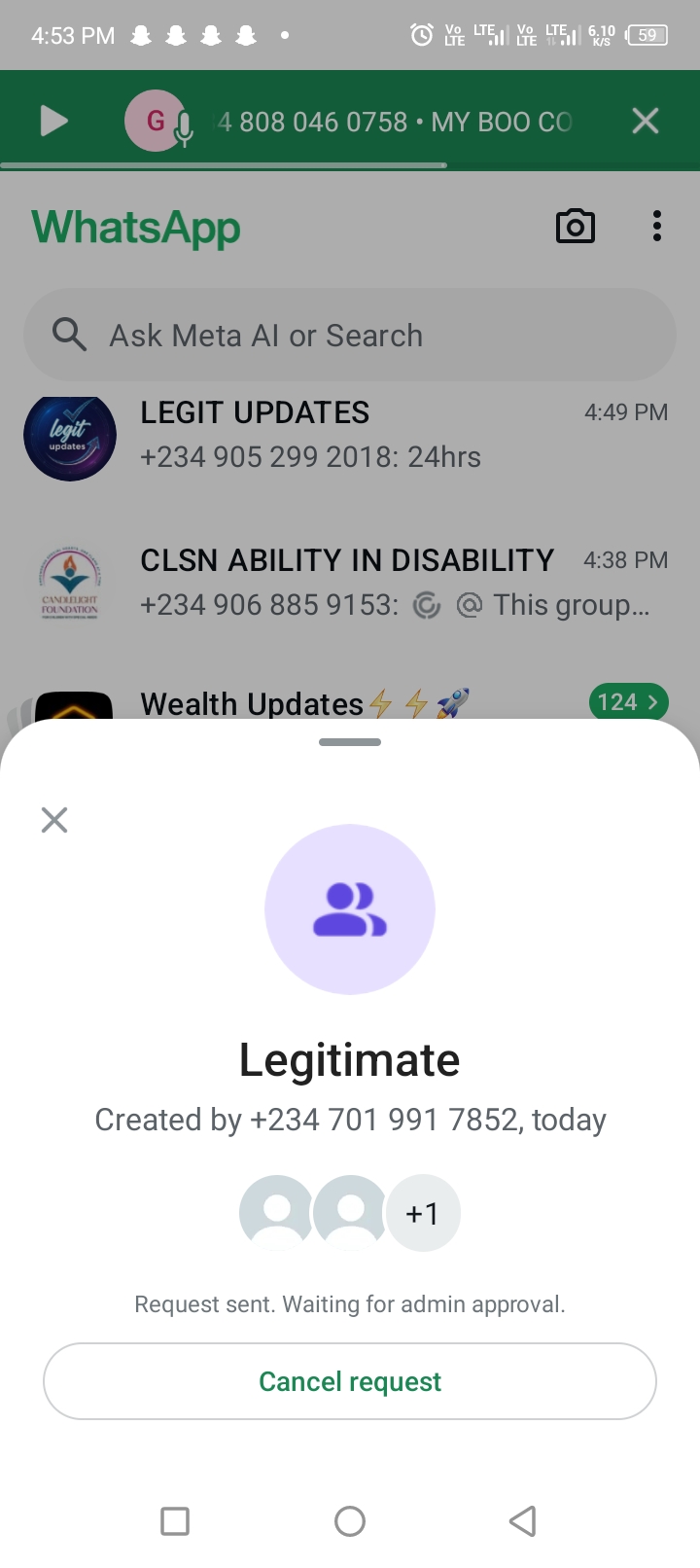Open the three-dot overflow menu
The image size is (700, 1568).
point(657,227)
